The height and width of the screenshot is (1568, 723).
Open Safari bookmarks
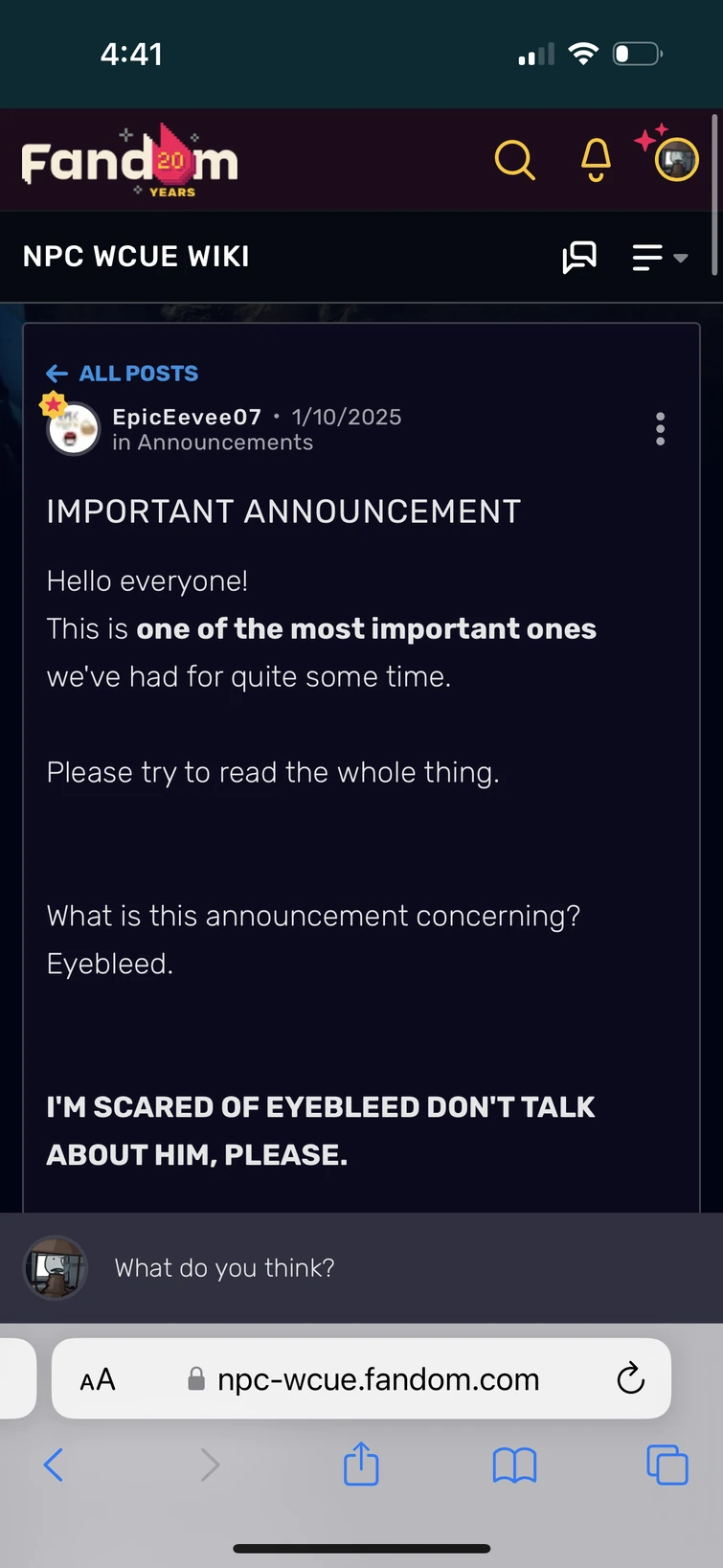[x=515, y=1465]
